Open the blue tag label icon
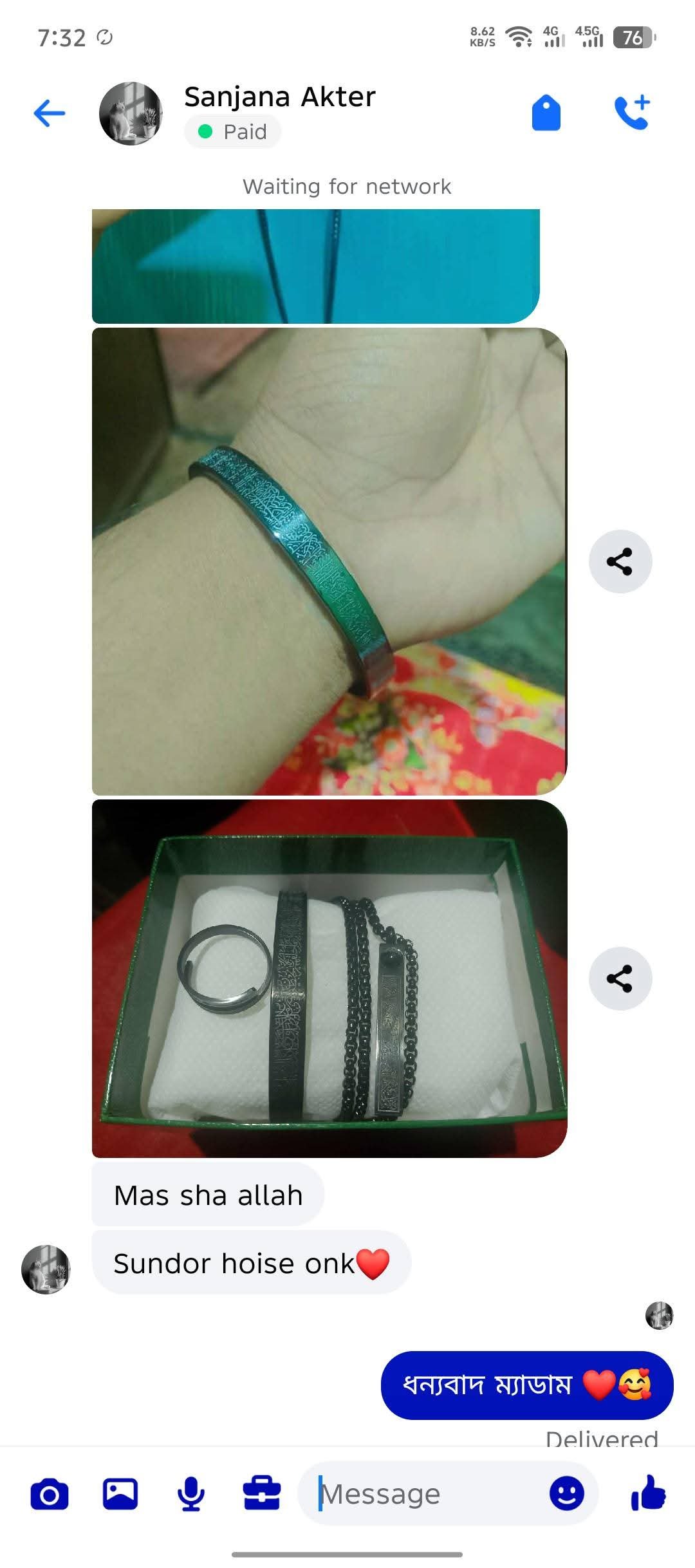This screenshot has height=1568, width=695. [x=546, y=114]
